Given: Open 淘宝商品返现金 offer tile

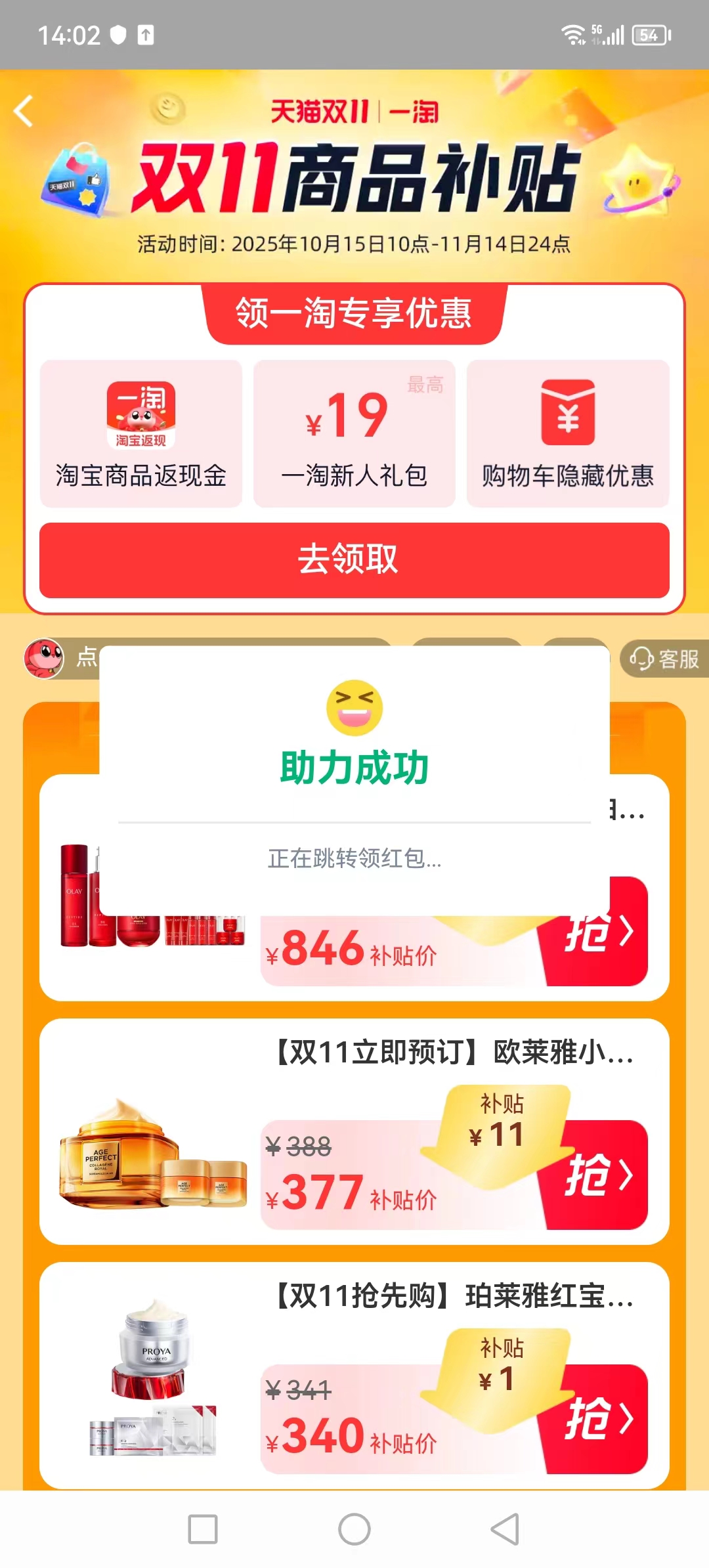Looking at the screenshot, I should click(x=141, y=433).
